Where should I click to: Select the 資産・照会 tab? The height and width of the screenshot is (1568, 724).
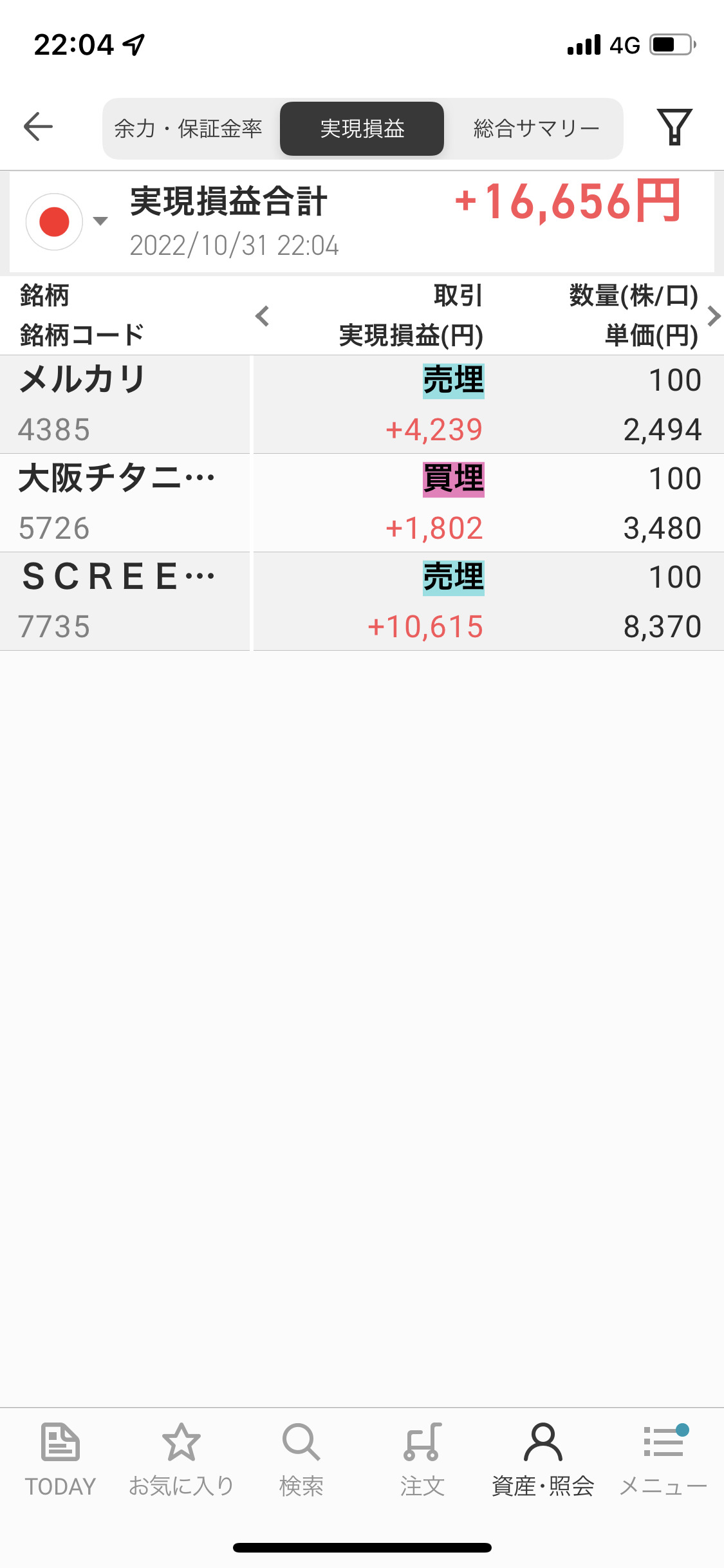coord(543,1459)
